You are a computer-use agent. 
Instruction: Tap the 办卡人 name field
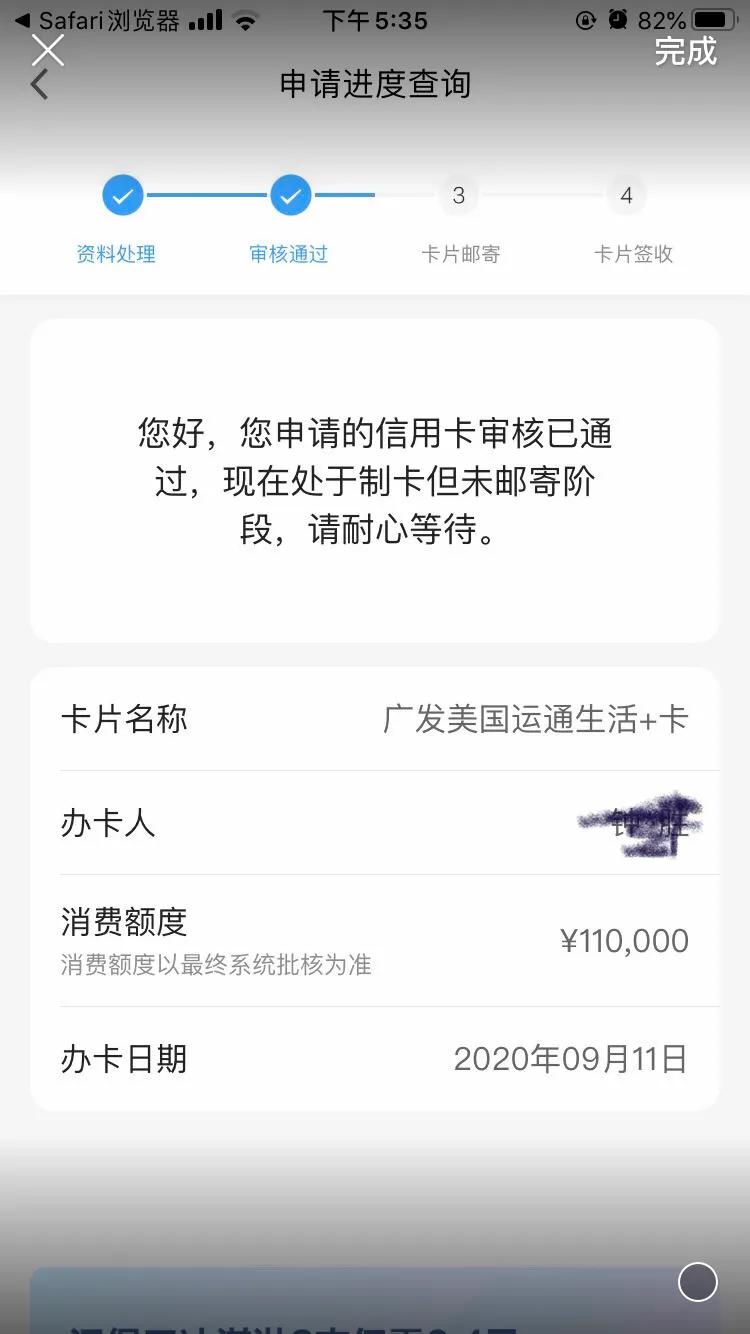point(645,823)
